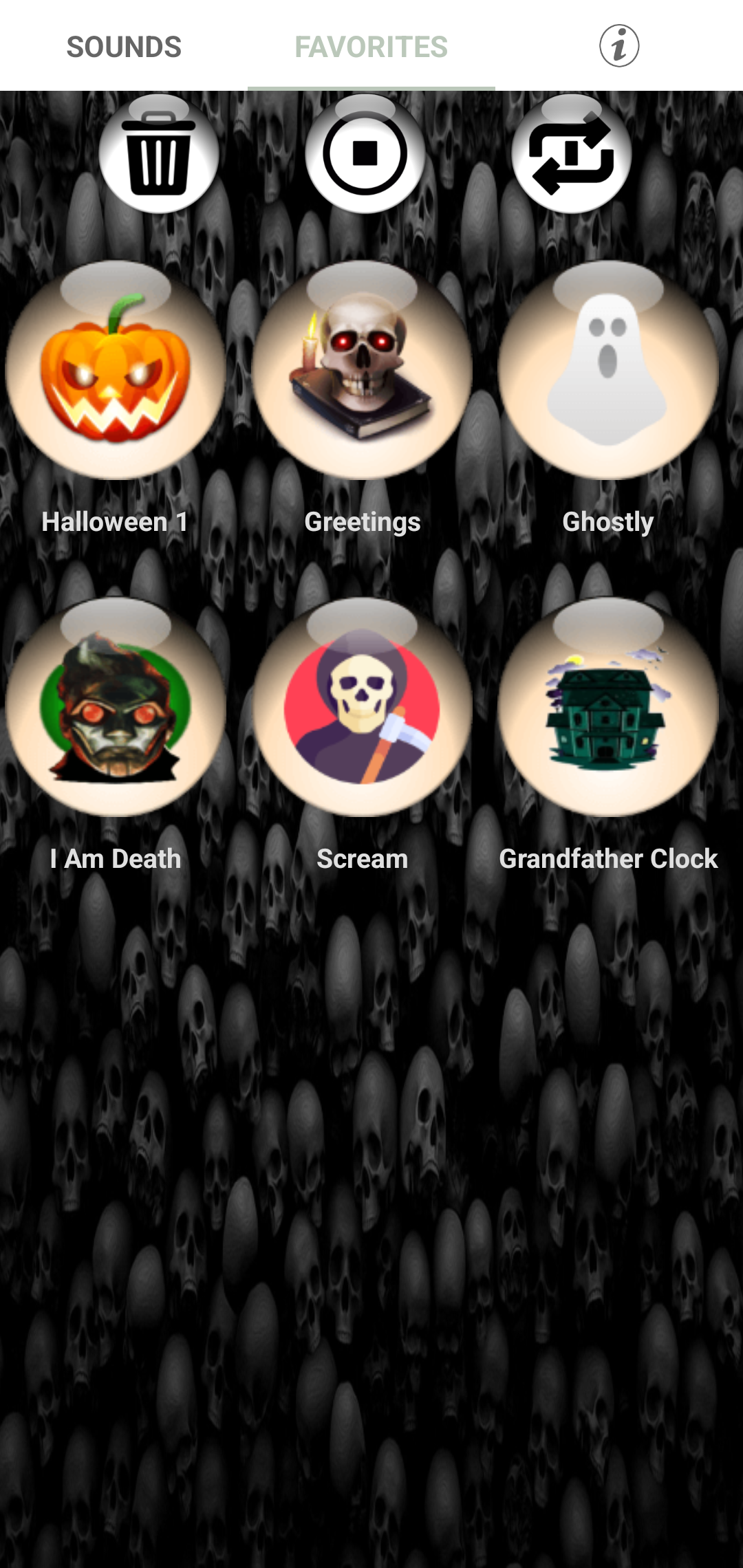Stop the currently playing sound

point(365,155)
